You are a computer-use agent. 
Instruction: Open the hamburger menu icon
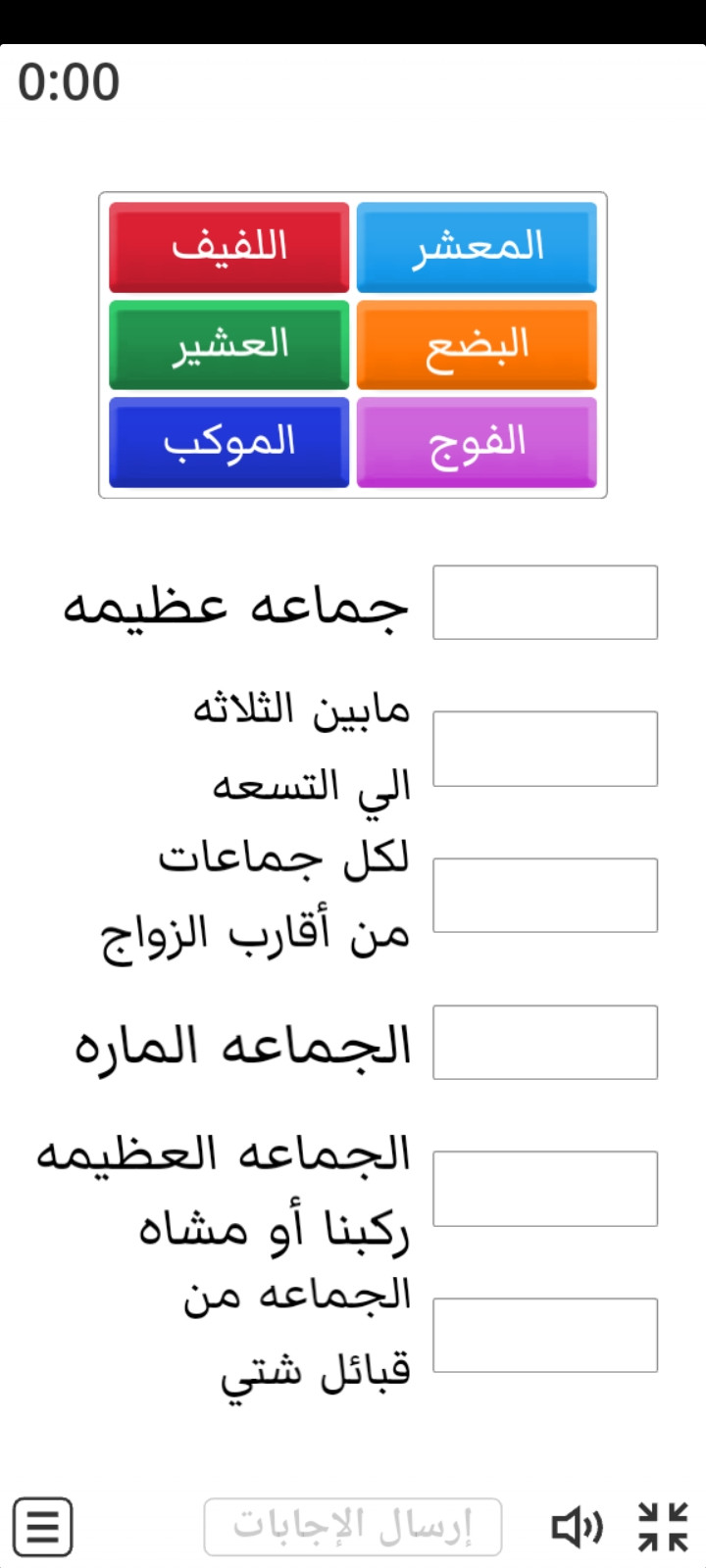[x=43, y=1527]
